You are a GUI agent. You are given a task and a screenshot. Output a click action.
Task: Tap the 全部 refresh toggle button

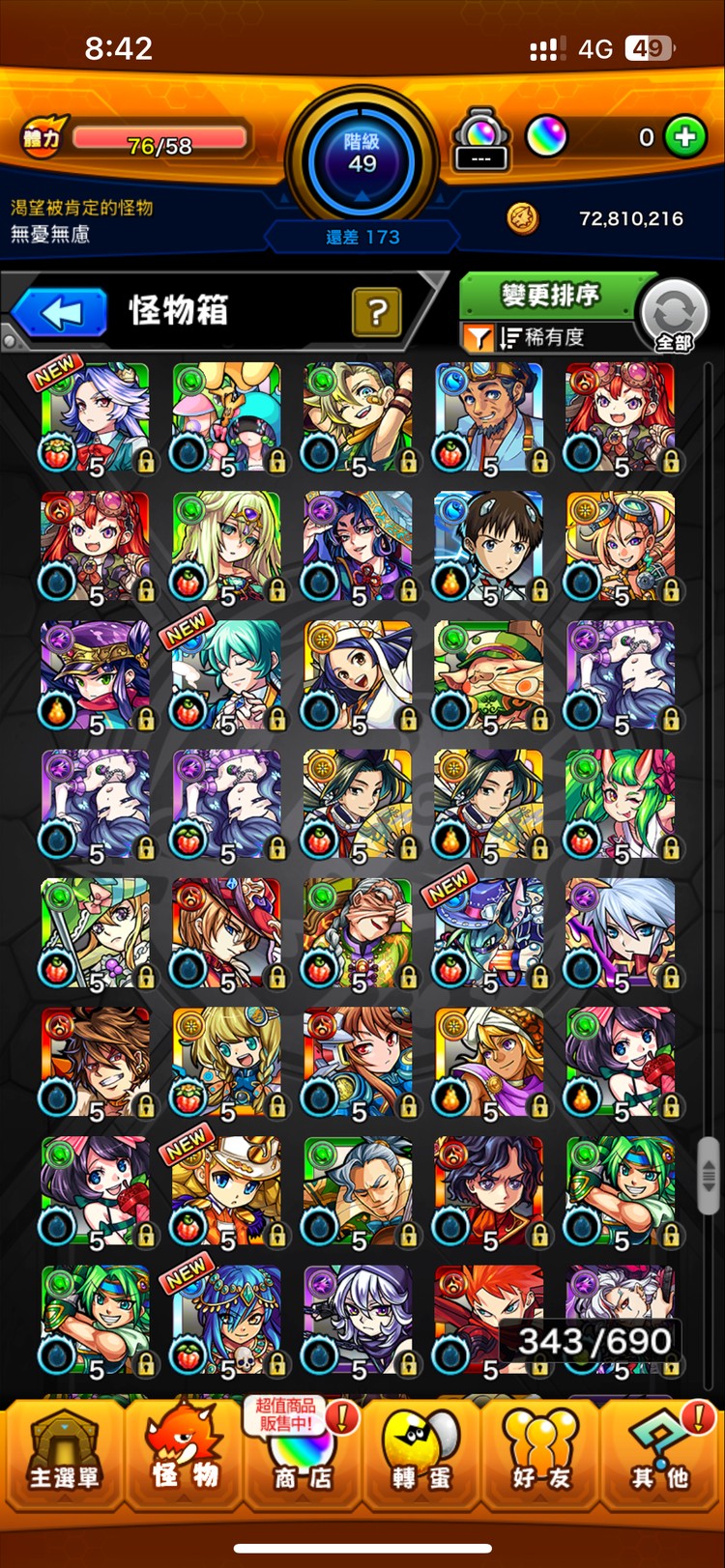[x=674, y=316]
